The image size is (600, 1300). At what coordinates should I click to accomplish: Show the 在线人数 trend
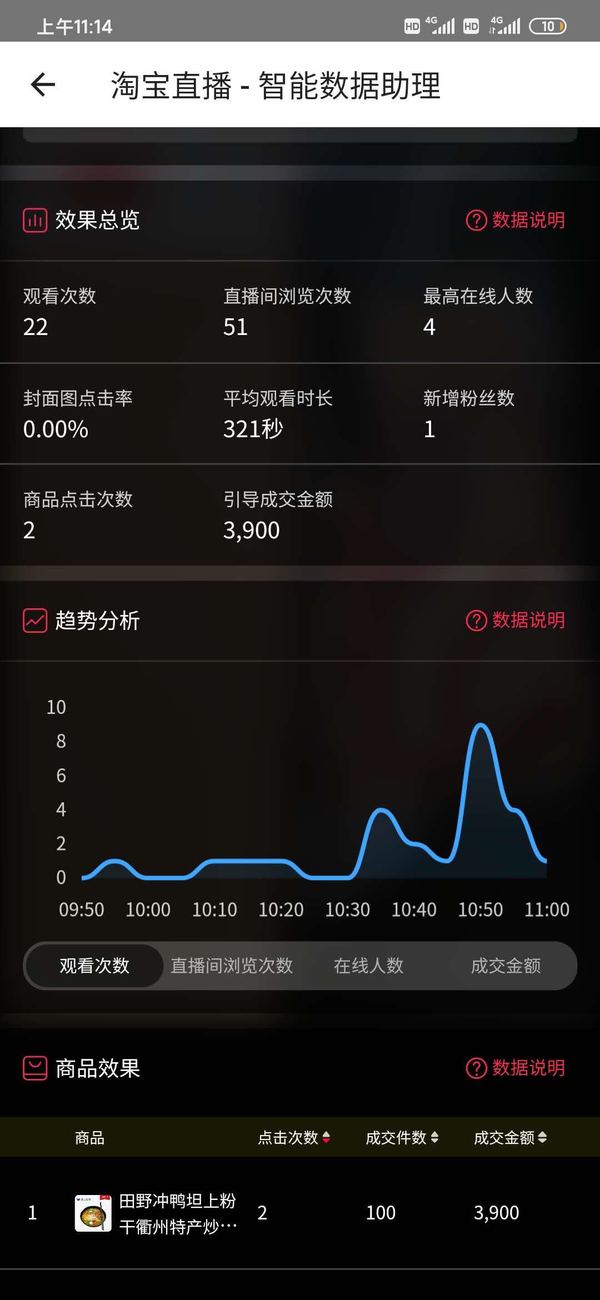coord(369,966)
